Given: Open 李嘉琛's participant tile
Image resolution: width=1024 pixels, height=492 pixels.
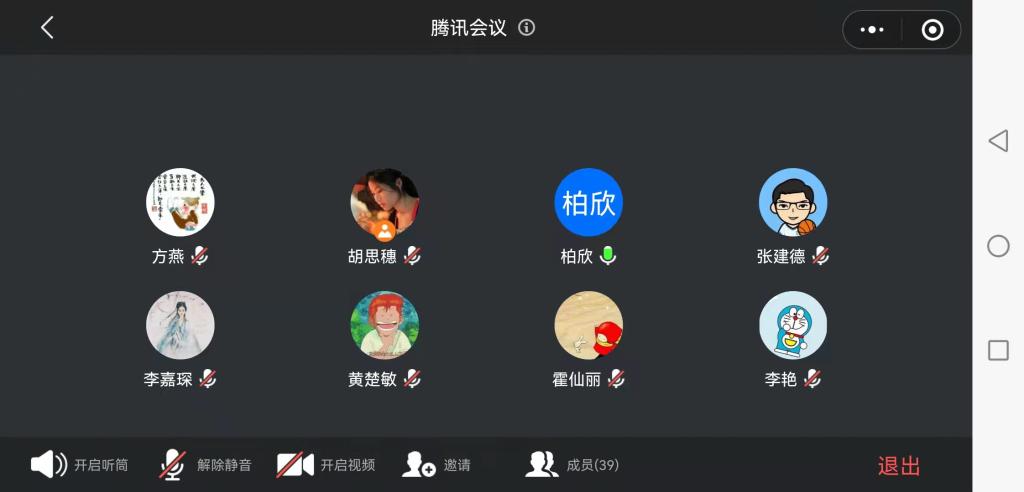Looking at the screenshot, I should pos(180,325).
